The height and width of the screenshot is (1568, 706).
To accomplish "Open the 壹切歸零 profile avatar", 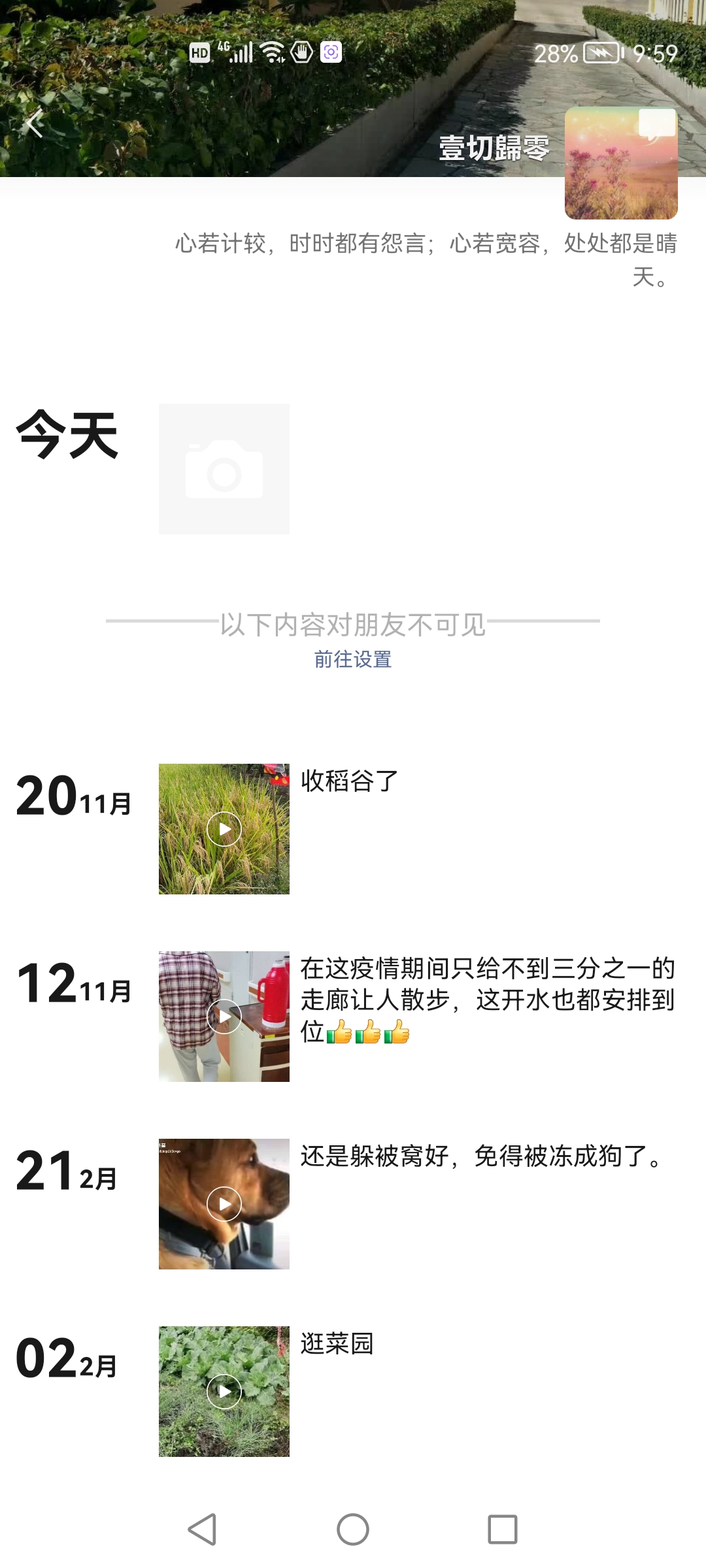I will (x=620, y=171).
